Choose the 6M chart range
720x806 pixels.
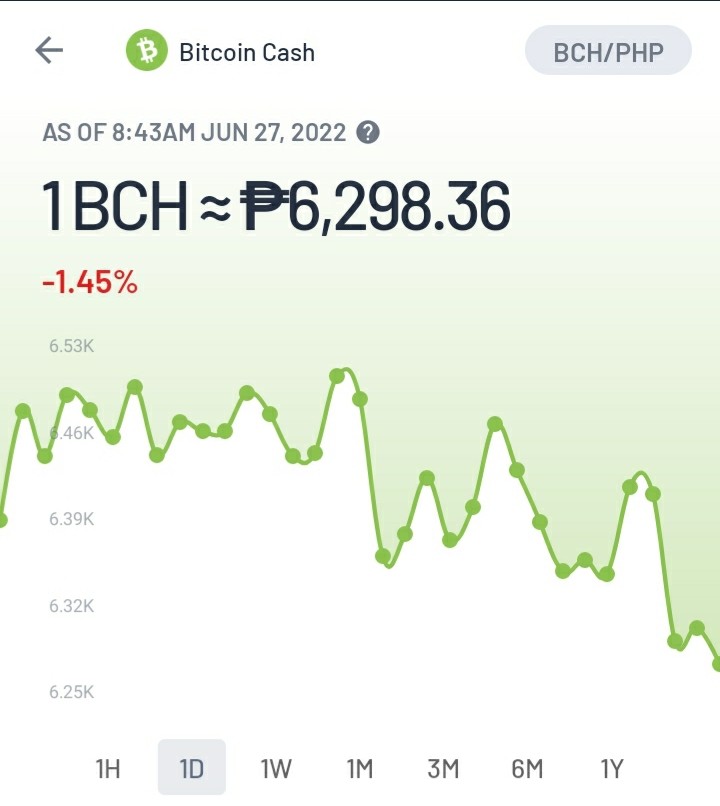coord(527,768)
